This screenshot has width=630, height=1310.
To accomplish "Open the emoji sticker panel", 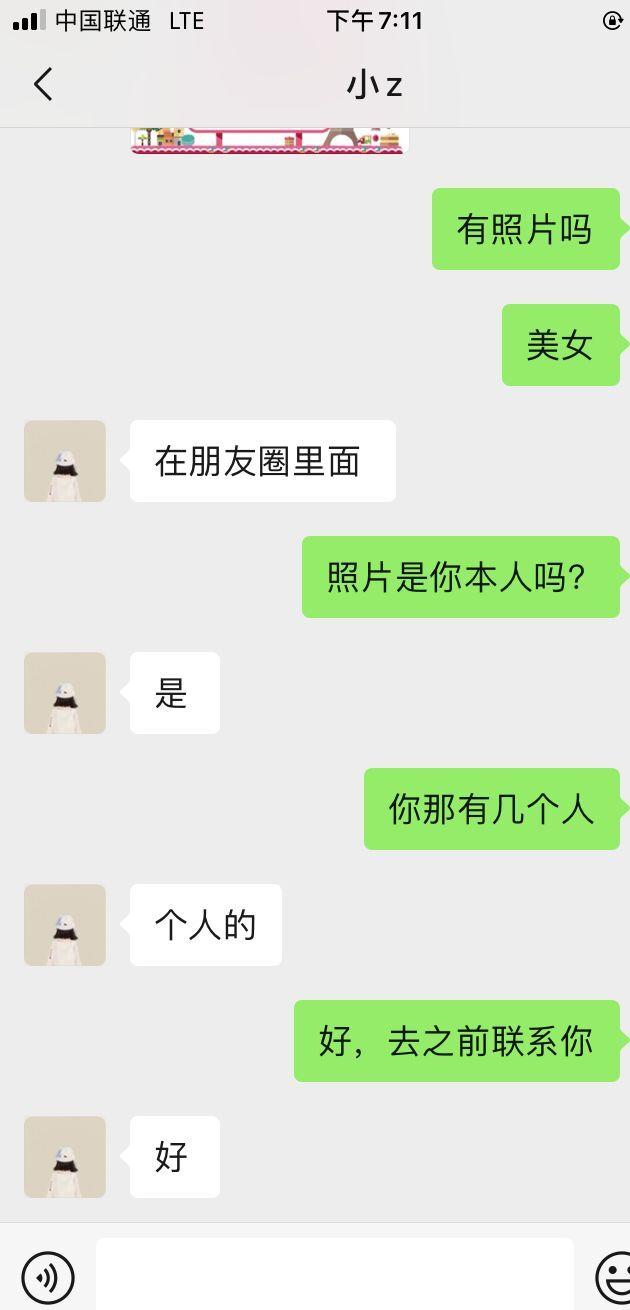I will [612, 1277].
